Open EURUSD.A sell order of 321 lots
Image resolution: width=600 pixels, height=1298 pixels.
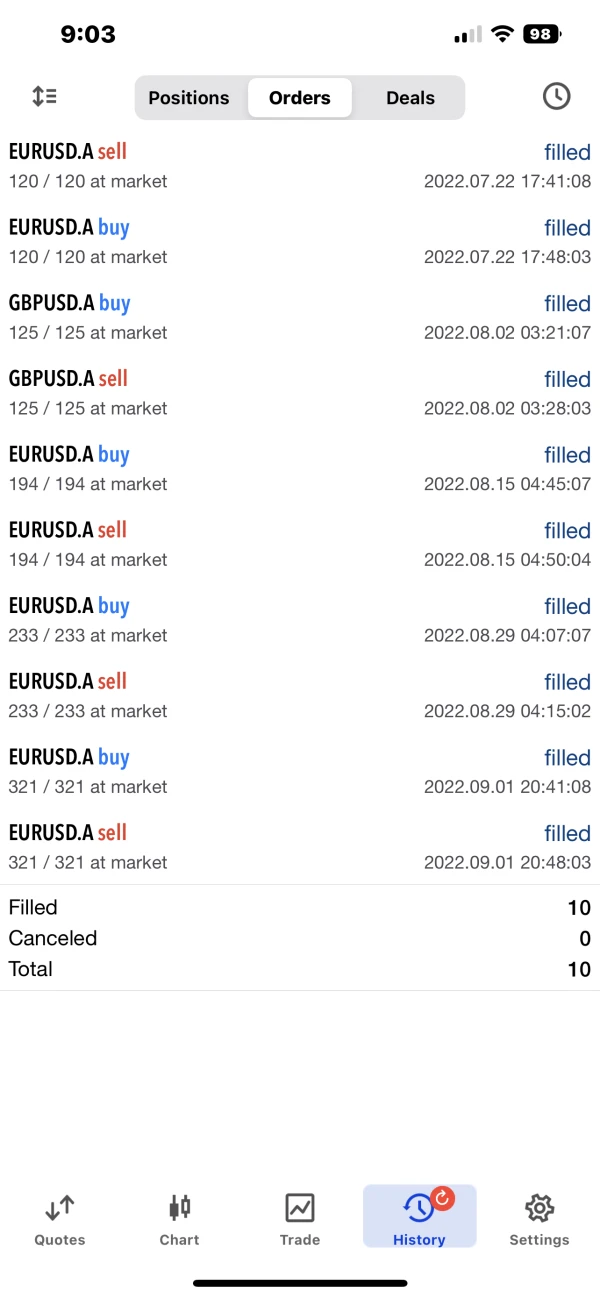300,847
